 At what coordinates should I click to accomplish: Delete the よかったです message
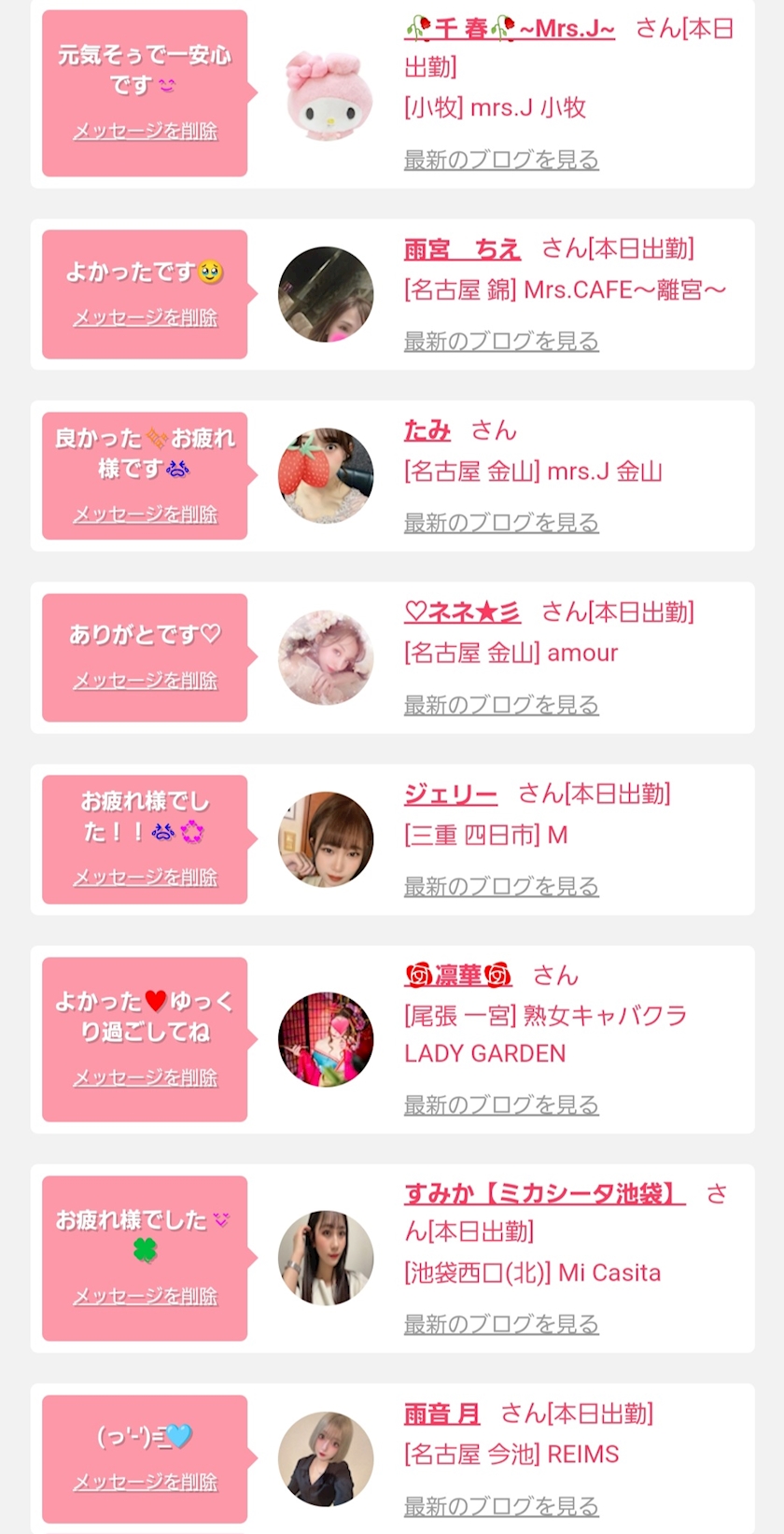145,318
